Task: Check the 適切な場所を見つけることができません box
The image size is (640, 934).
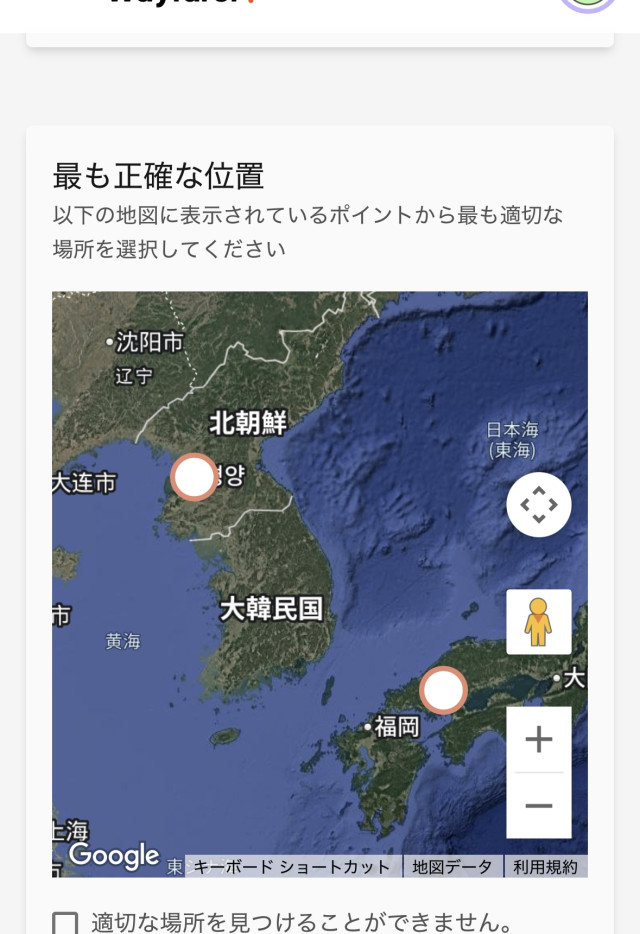Action: tap(66, 923)
